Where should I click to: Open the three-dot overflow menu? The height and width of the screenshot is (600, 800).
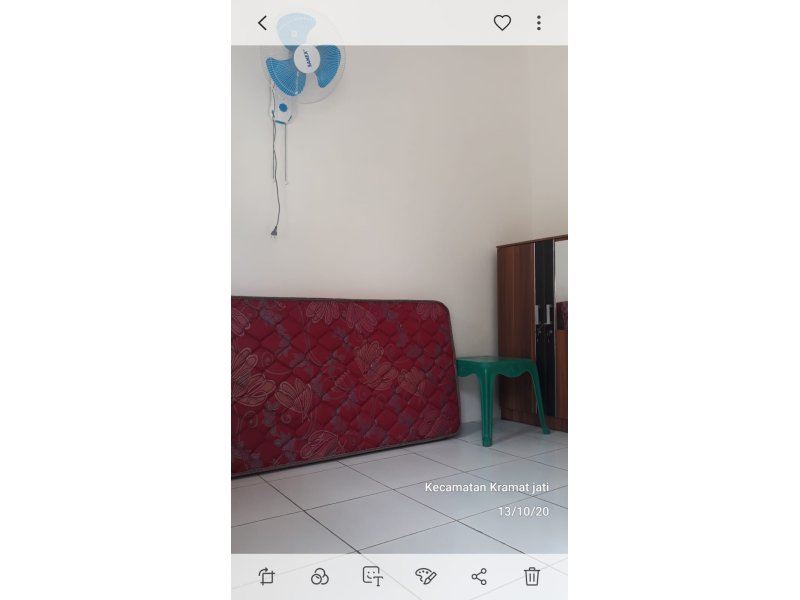tap(539, 23)
